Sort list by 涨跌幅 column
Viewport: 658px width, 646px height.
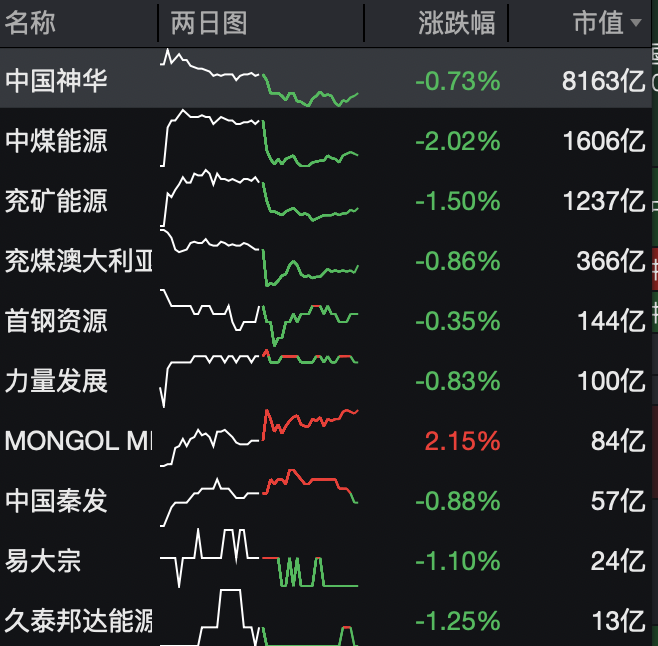[x=456, y=22]
